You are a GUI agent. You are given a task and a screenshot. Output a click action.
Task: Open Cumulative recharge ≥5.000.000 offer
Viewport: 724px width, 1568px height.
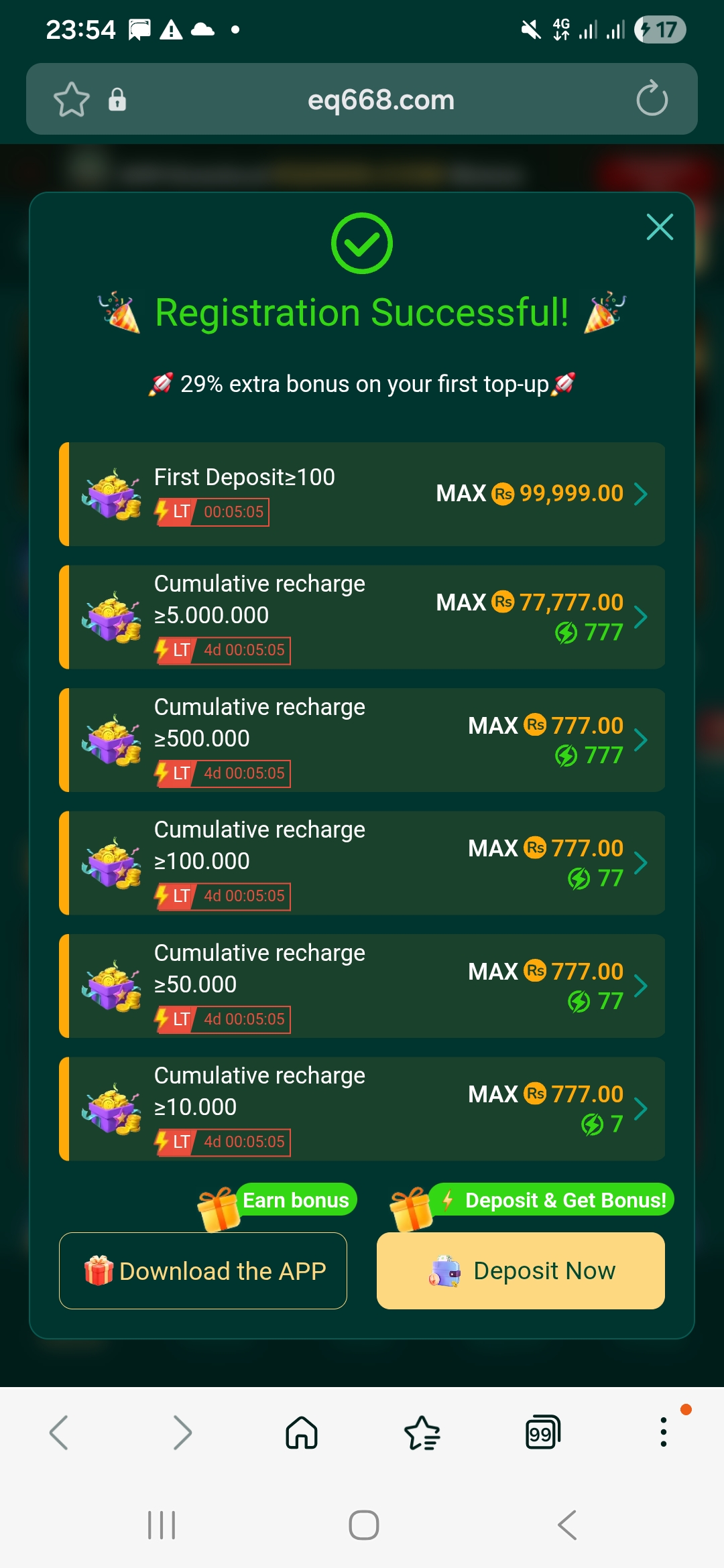362,617
